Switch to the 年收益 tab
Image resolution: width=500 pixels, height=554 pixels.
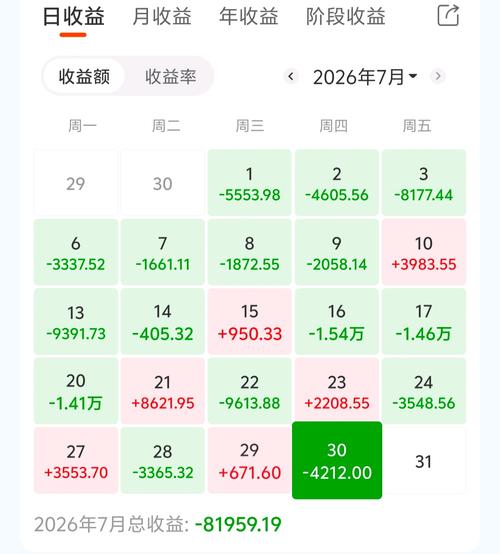[x=249, y=17]
